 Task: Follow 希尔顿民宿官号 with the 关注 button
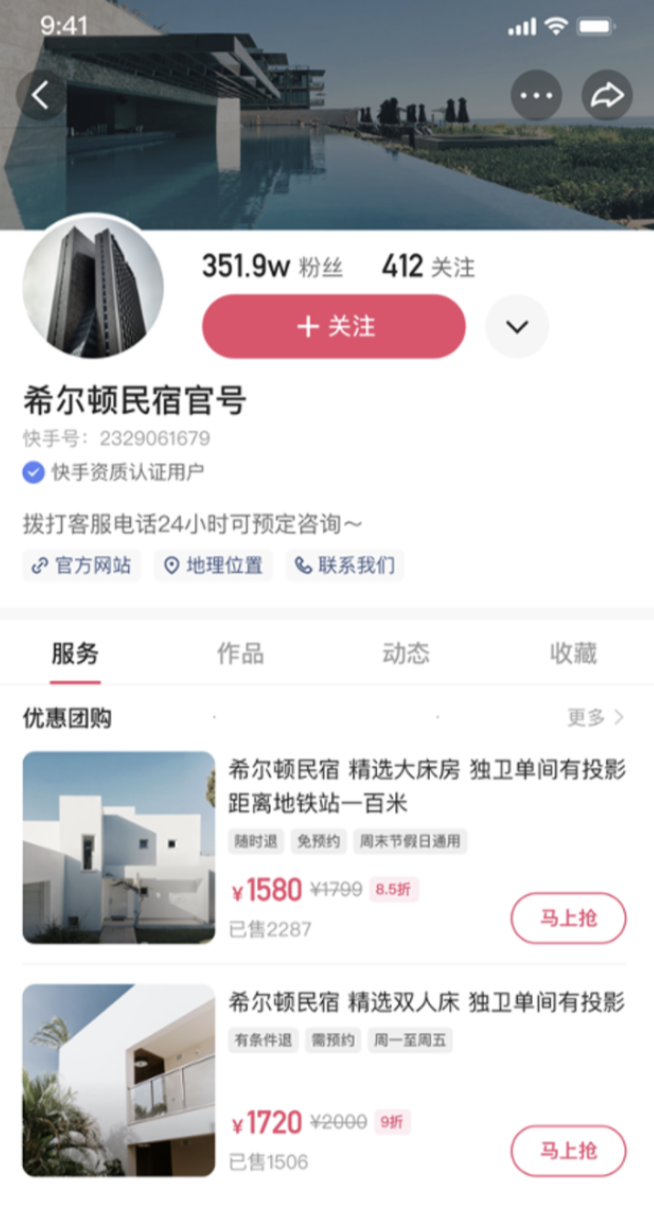pos(334,326)
